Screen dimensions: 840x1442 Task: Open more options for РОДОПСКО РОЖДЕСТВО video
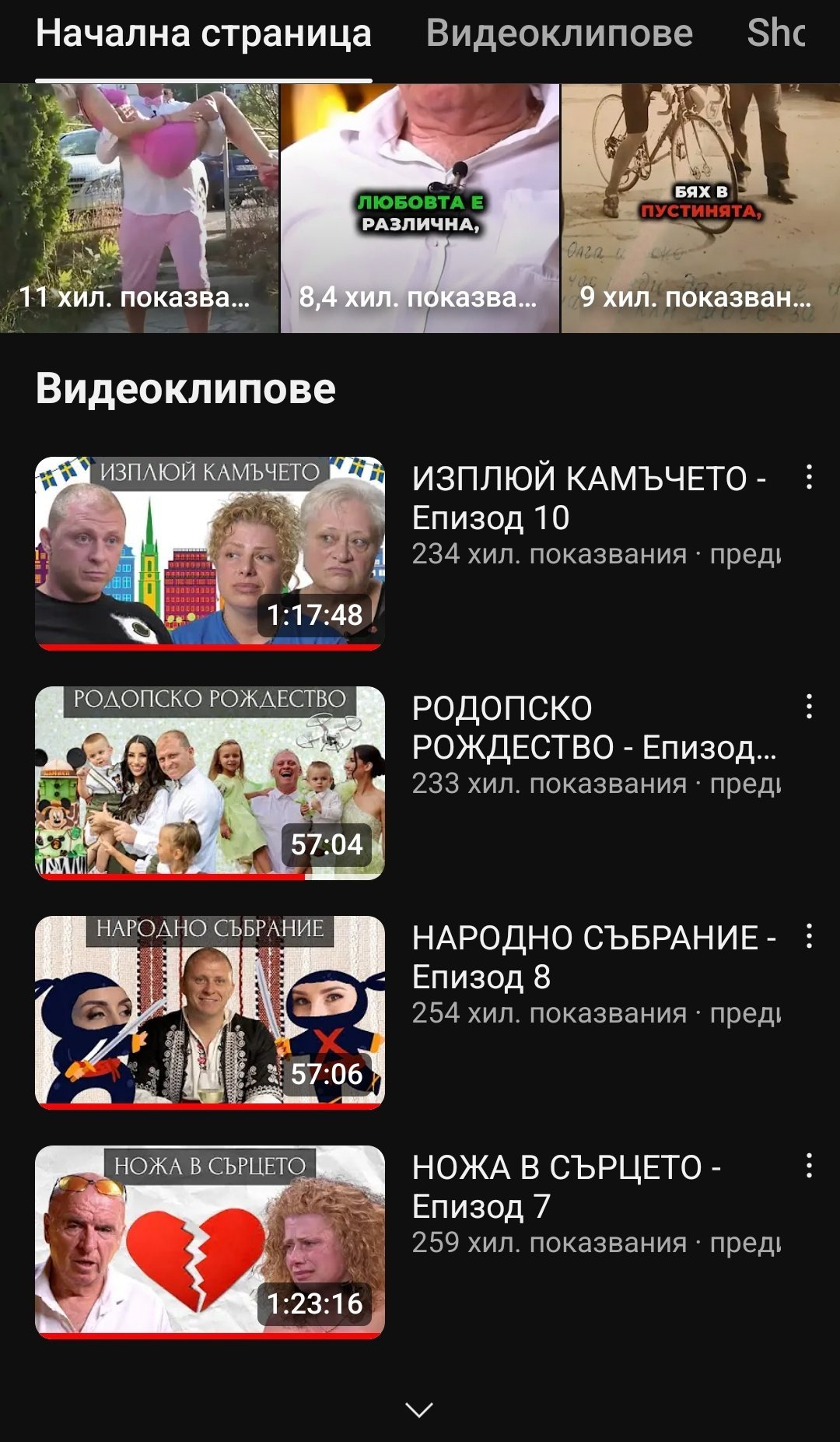point(809,706)
